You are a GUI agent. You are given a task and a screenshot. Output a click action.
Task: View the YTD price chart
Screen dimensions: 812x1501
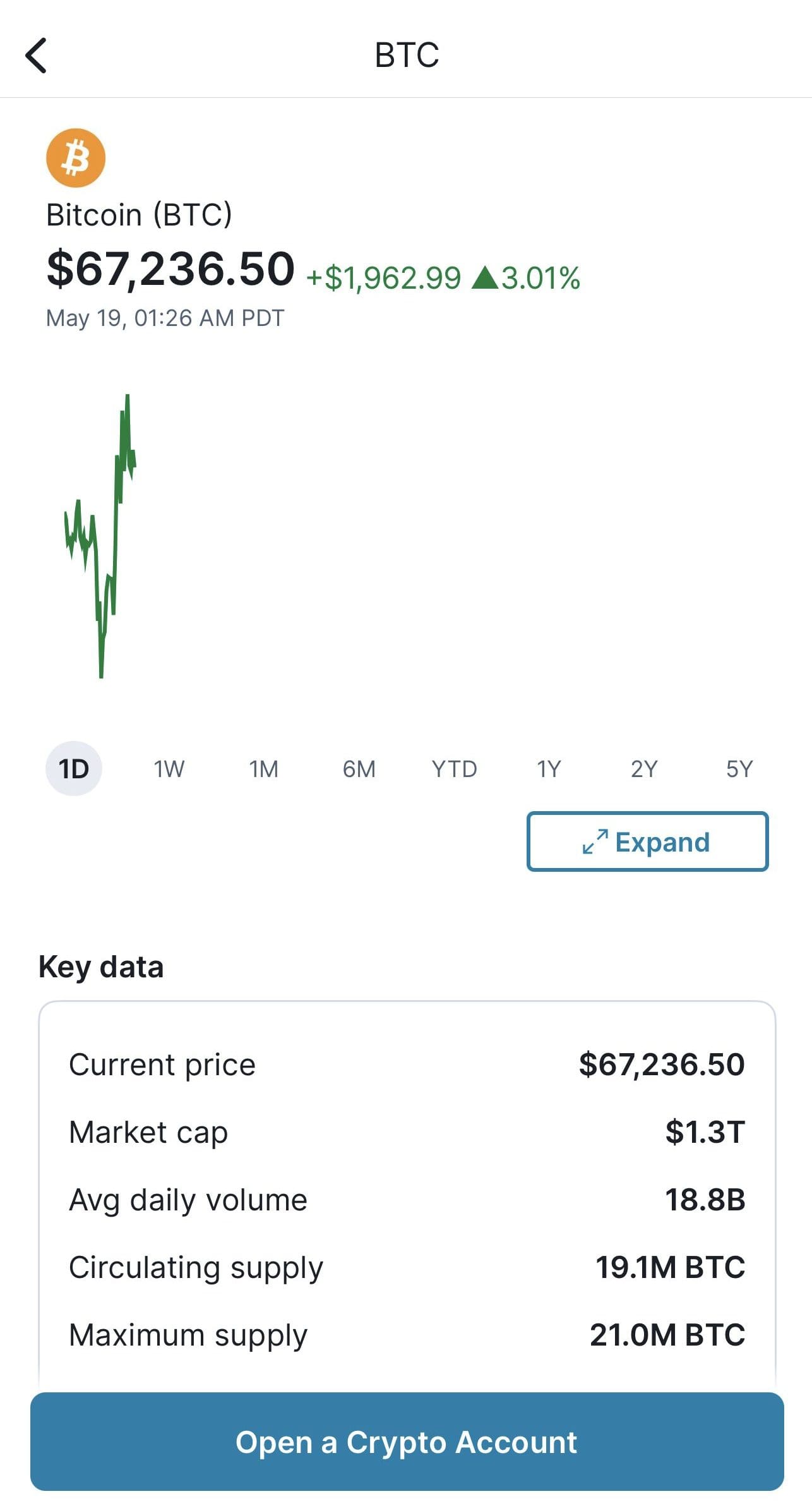click(455, 769)
